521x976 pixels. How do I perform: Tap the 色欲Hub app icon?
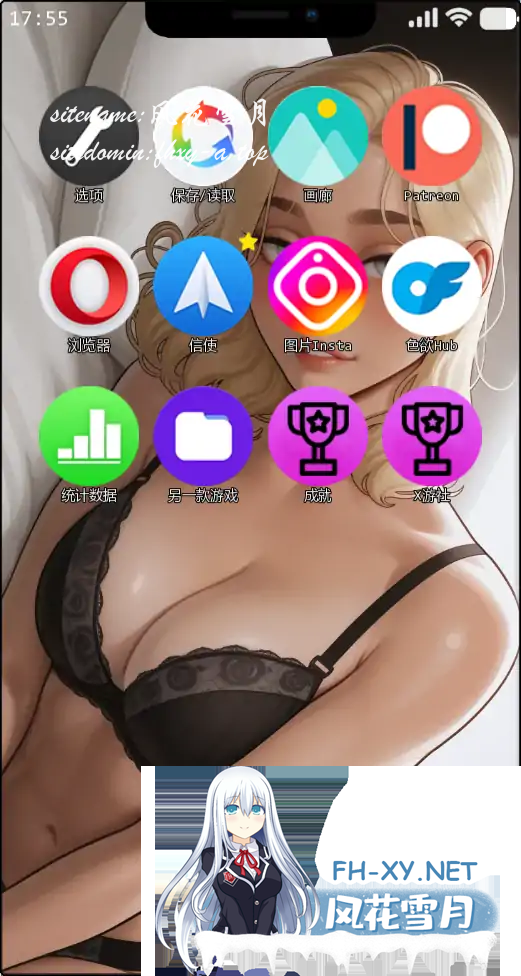pos(431,286)
